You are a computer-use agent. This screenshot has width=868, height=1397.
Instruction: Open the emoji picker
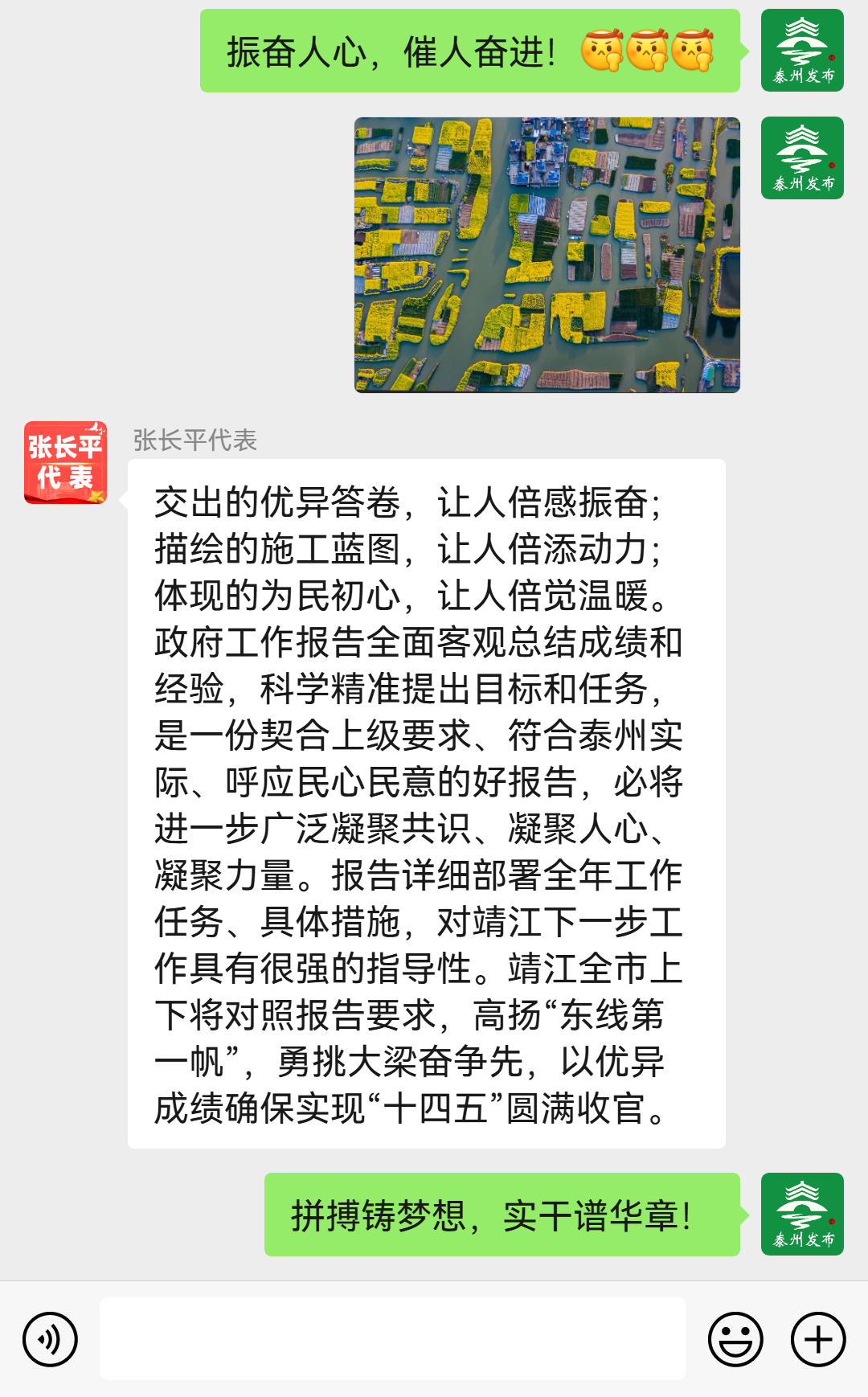[x=735, y=1339]
